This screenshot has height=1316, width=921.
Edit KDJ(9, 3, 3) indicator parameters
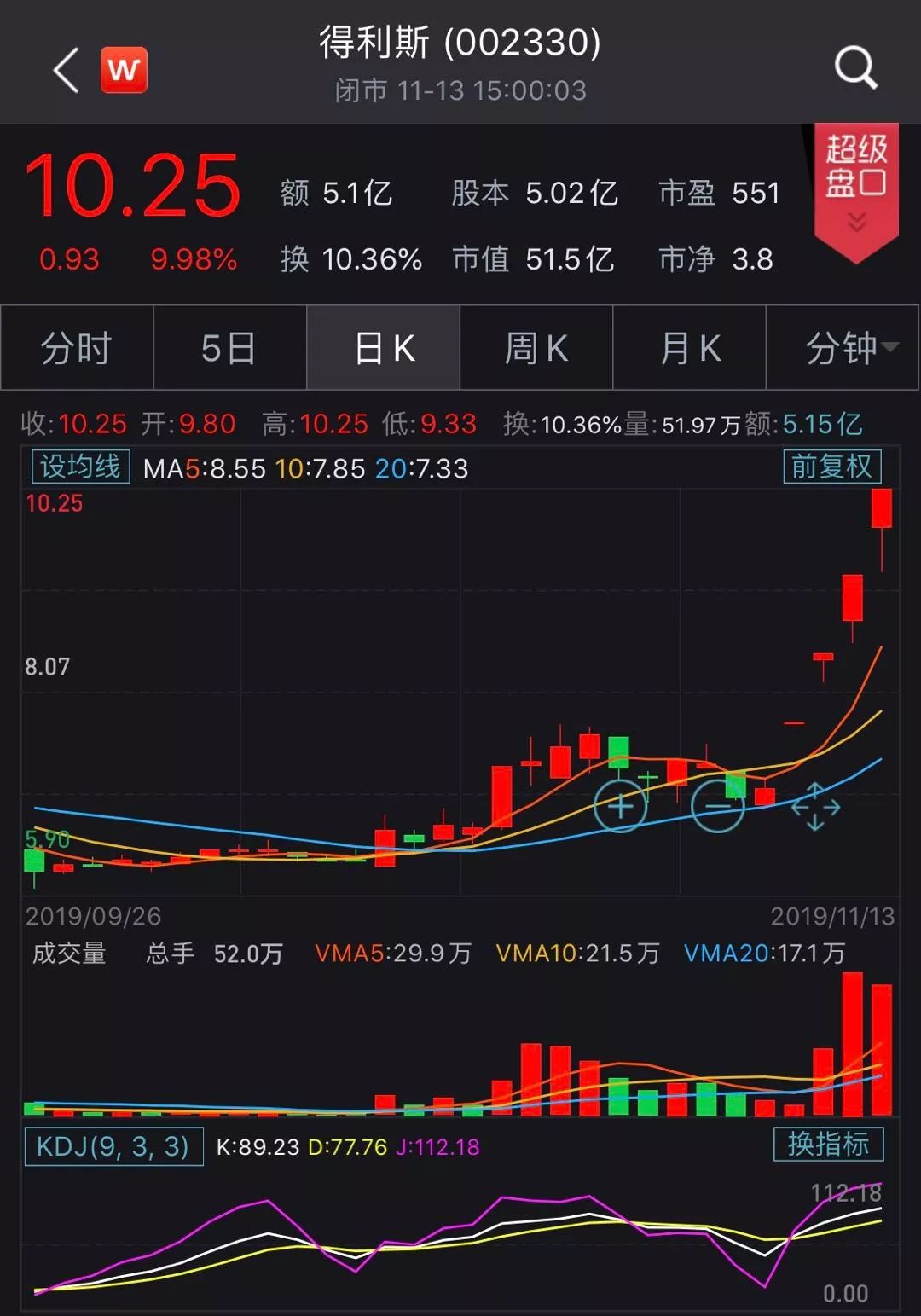[x=113, y=1145]
